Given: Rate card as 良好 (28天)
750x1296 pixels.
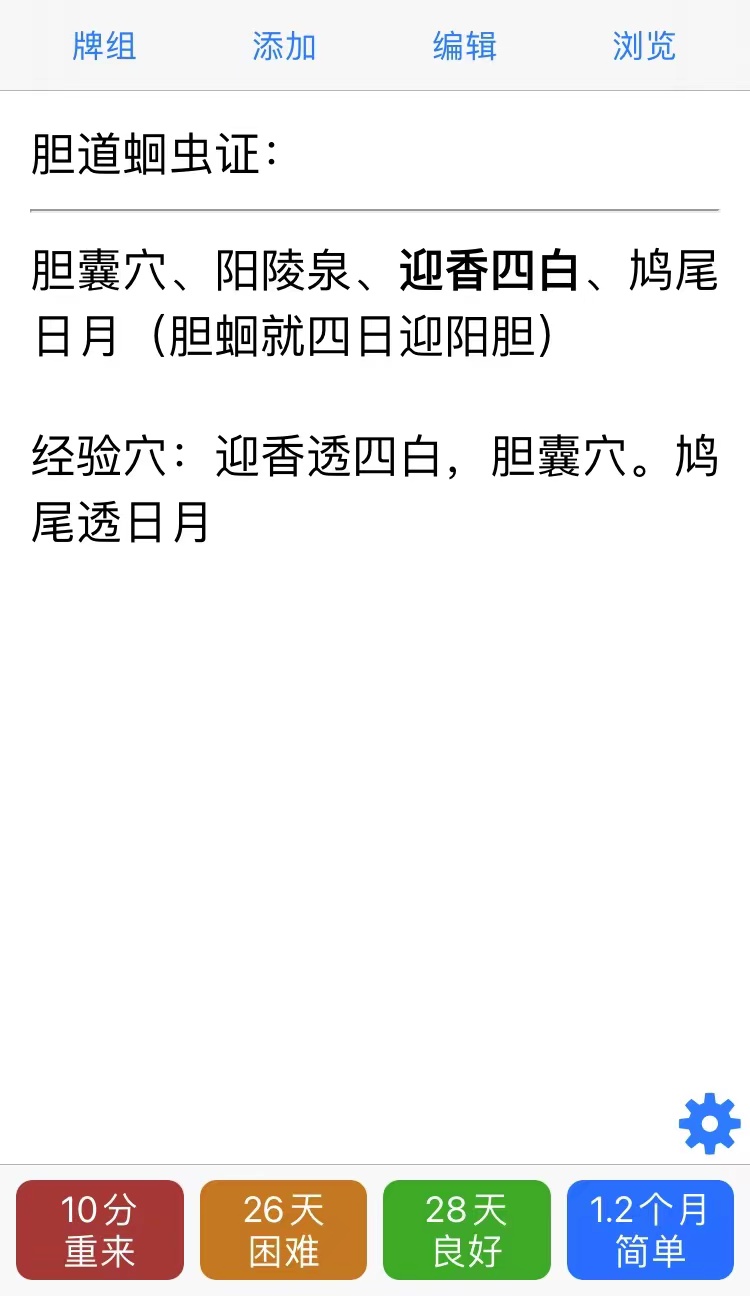Looking at the screenshot, I should tap(467, 1230).
